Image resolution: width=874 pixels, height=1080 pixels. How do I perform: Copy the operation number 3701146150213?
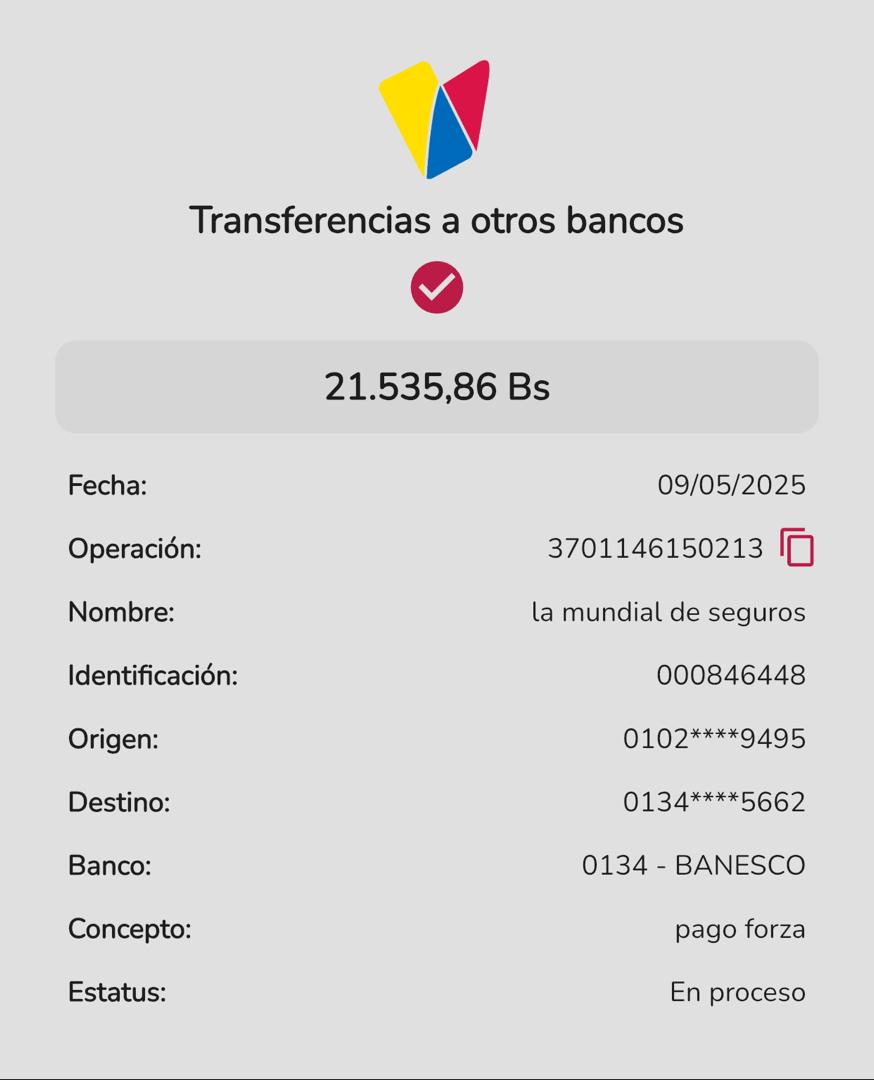pyautogui.click(x=797, y=548)
